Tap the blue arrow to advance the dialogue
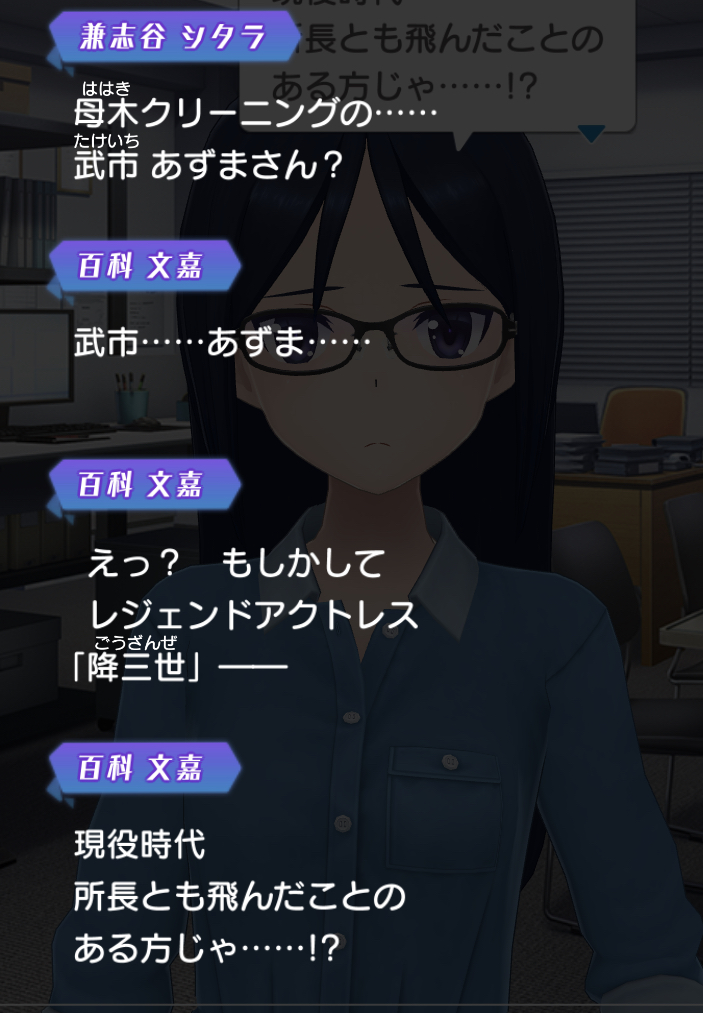 pyautogui.click(x=591, y=133)
